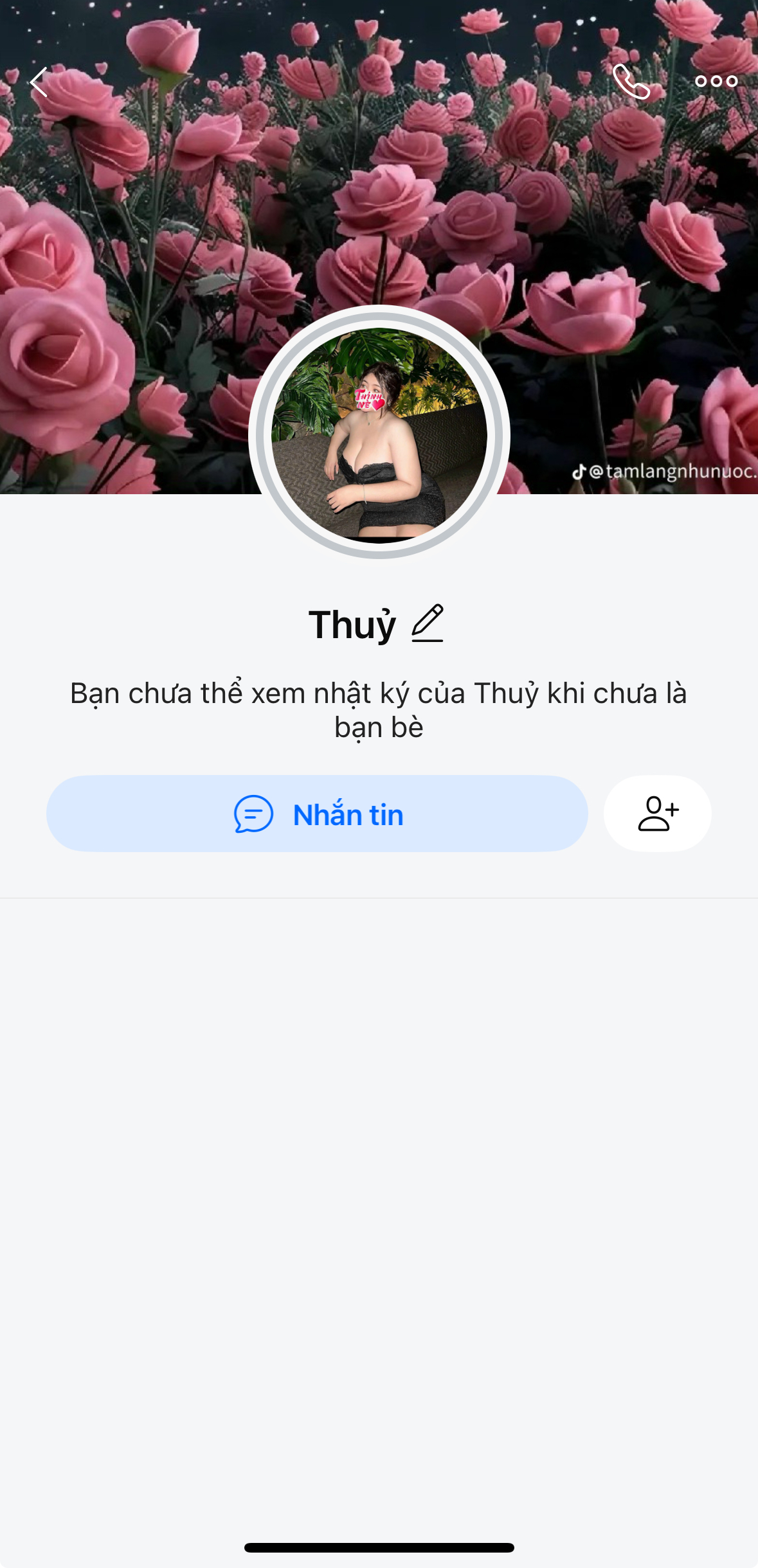Viewport: 758px width, 1568px height.
Task: View Thuỷ's profile picture
Action: pos(379,435)
